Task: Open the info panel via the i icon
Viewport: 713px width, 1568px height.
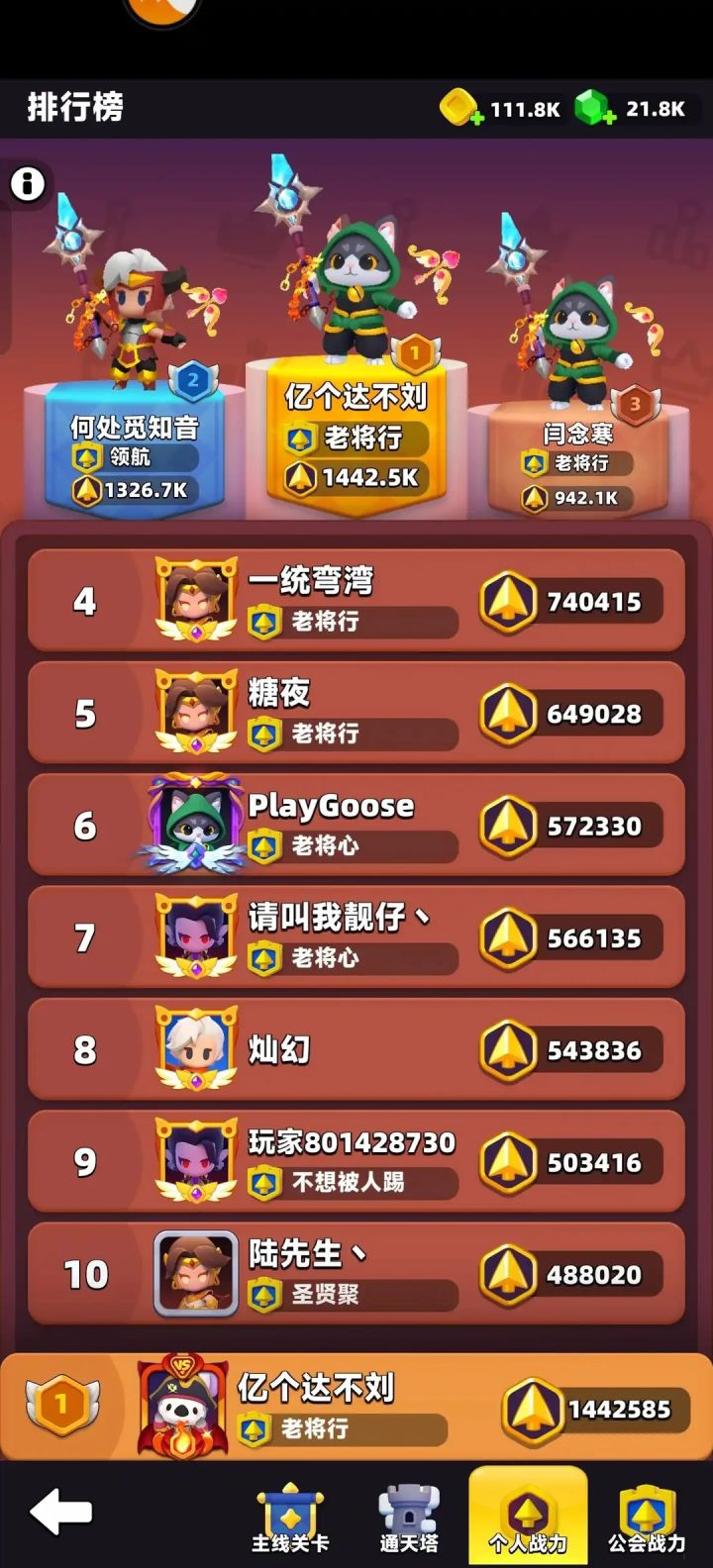Action: [27, 182]
